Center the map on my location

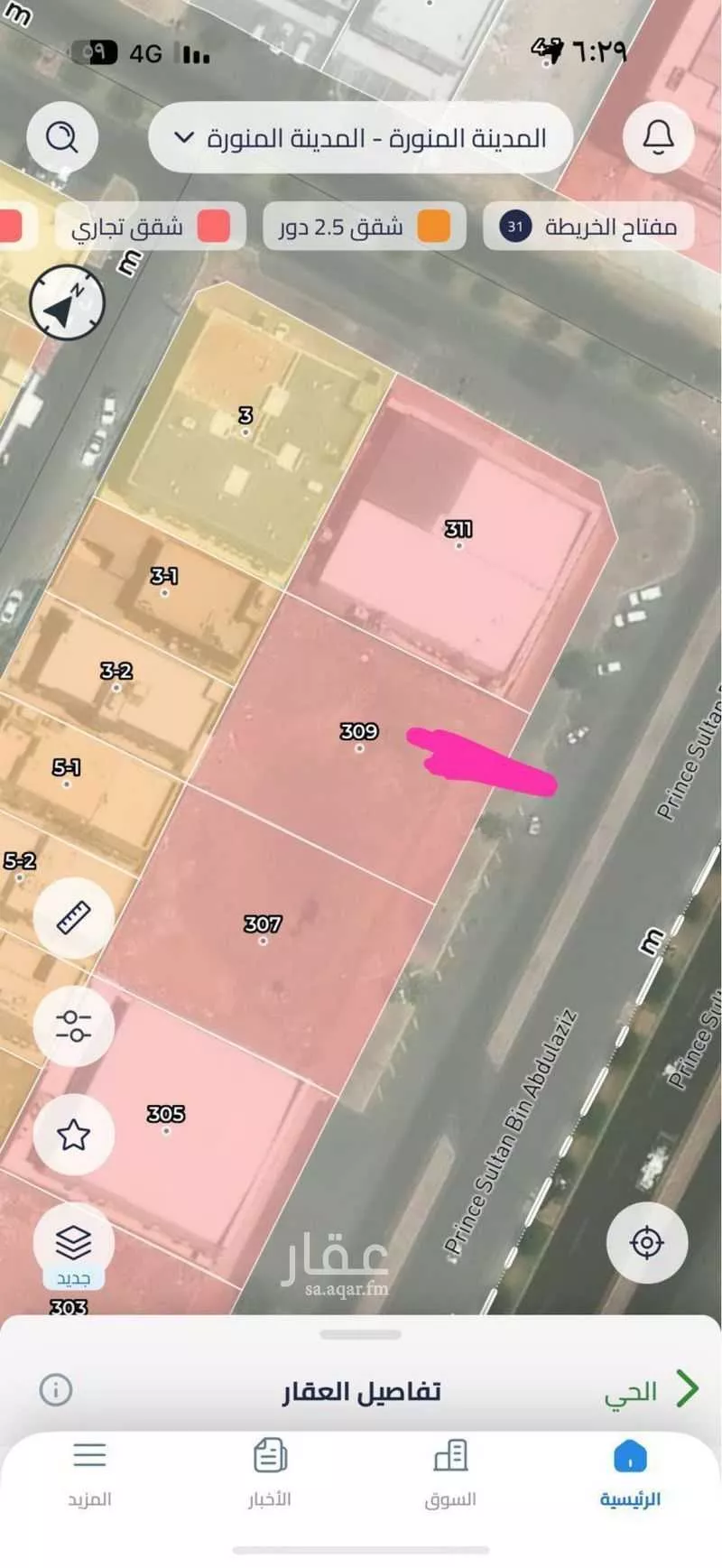(x=646, y=1243)
